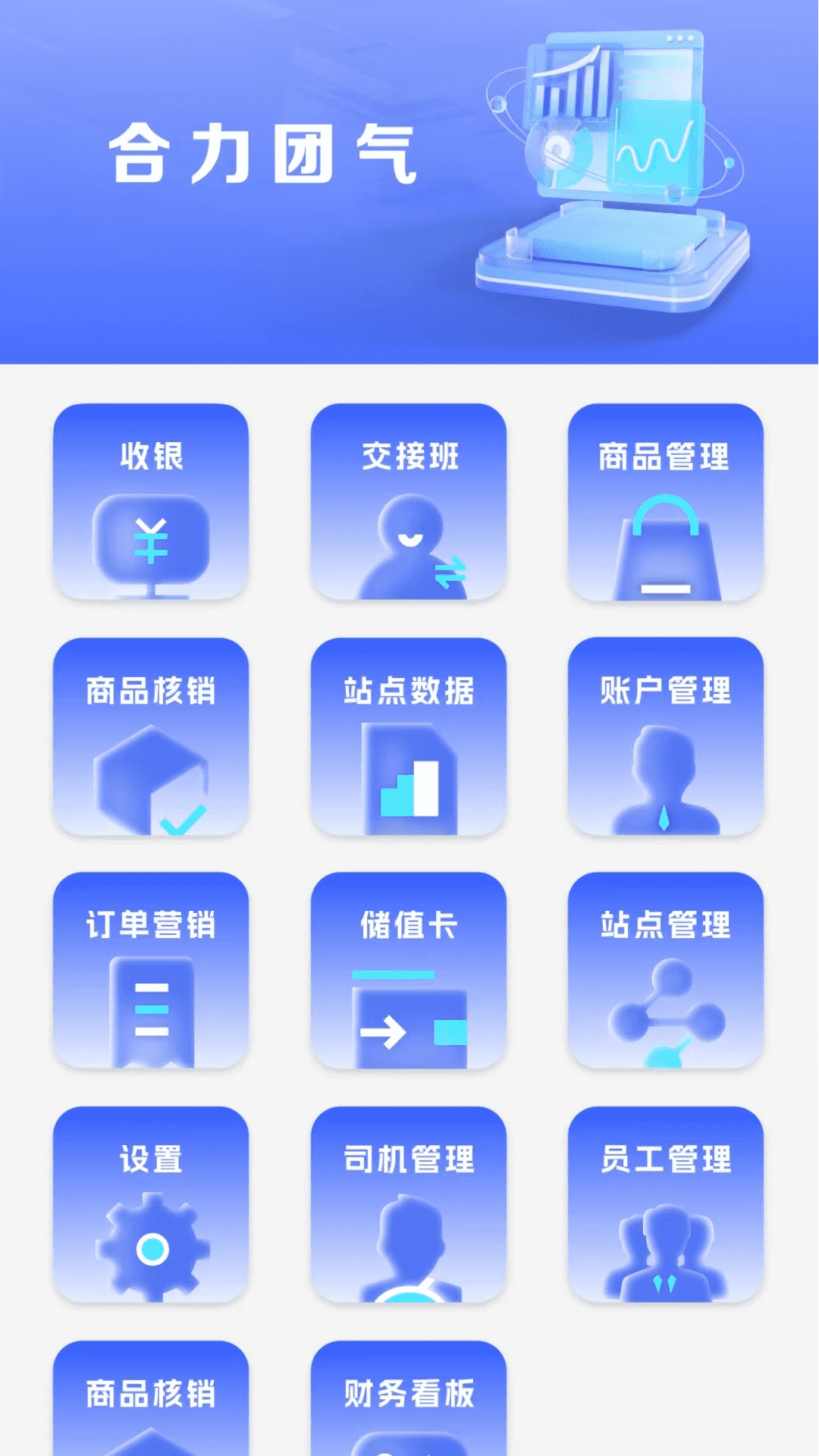Screen dimensions: 819x1456
Task: Open the 财务看板 finance dashboard
Action: (x=409, y=1399)
